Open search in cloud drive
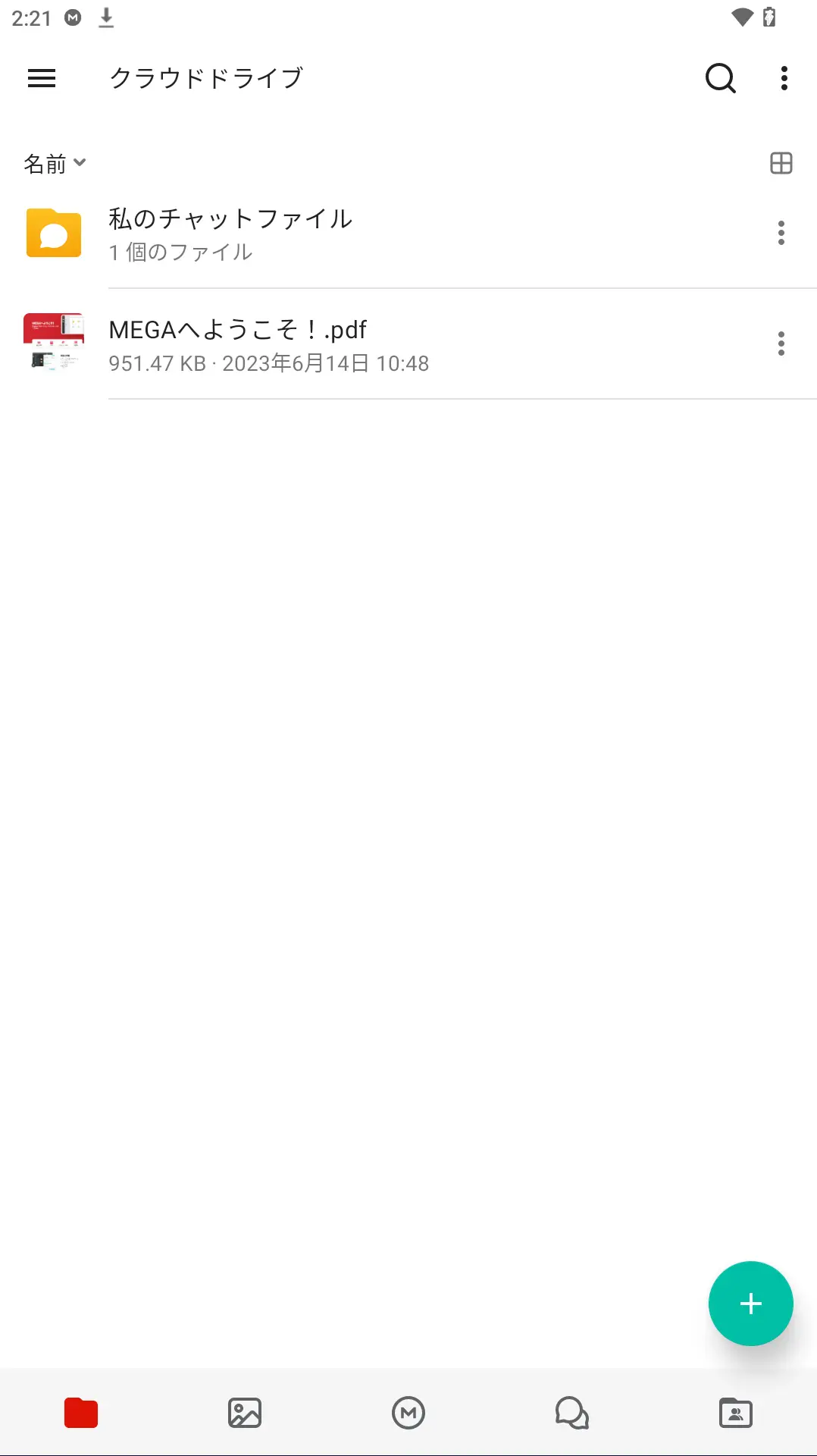This screenshot has width=817, height=1456. (x=720, y=78)
